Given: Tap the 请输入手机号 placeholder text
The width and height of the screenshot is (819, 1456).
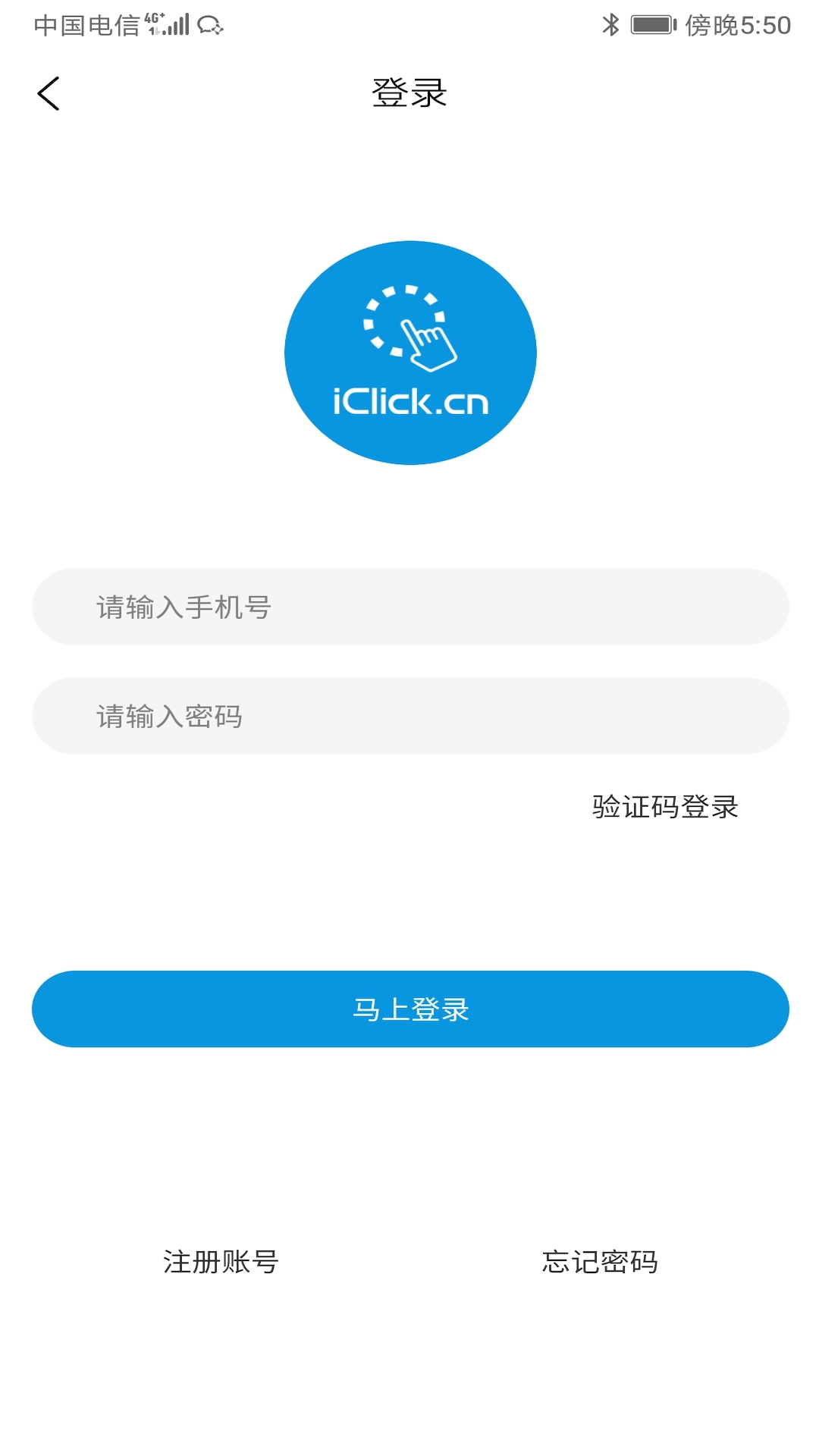Looking at the screenshot, I should pos(184,606).
